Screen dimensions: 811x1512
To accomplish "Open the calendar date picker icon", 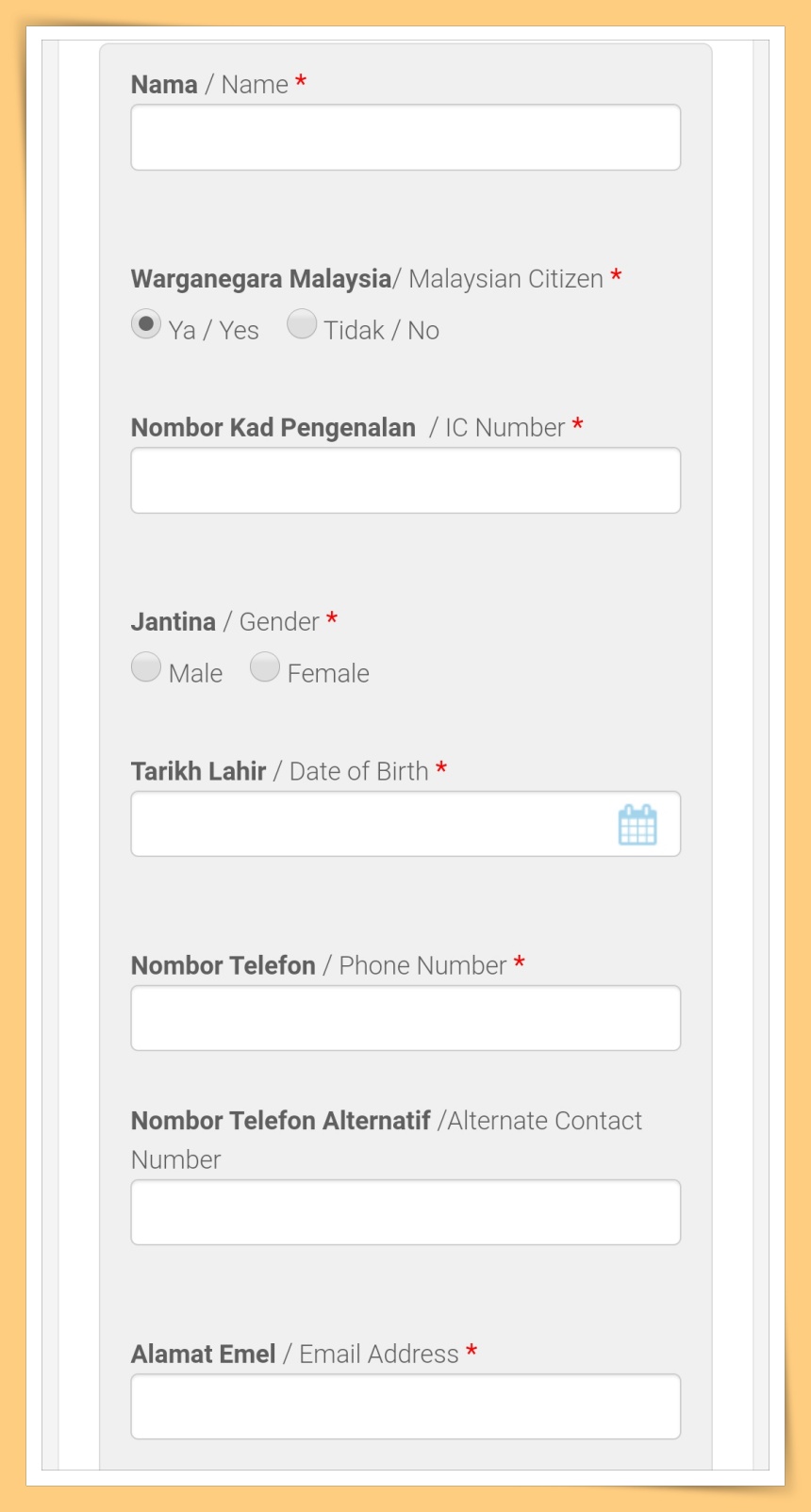I will 637,825.
